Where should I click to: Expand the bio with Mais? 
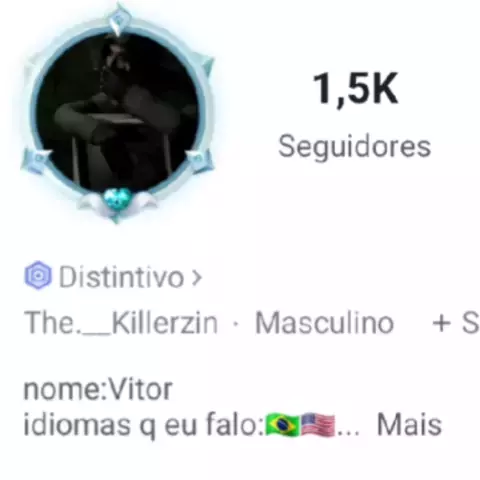[409, 425]
